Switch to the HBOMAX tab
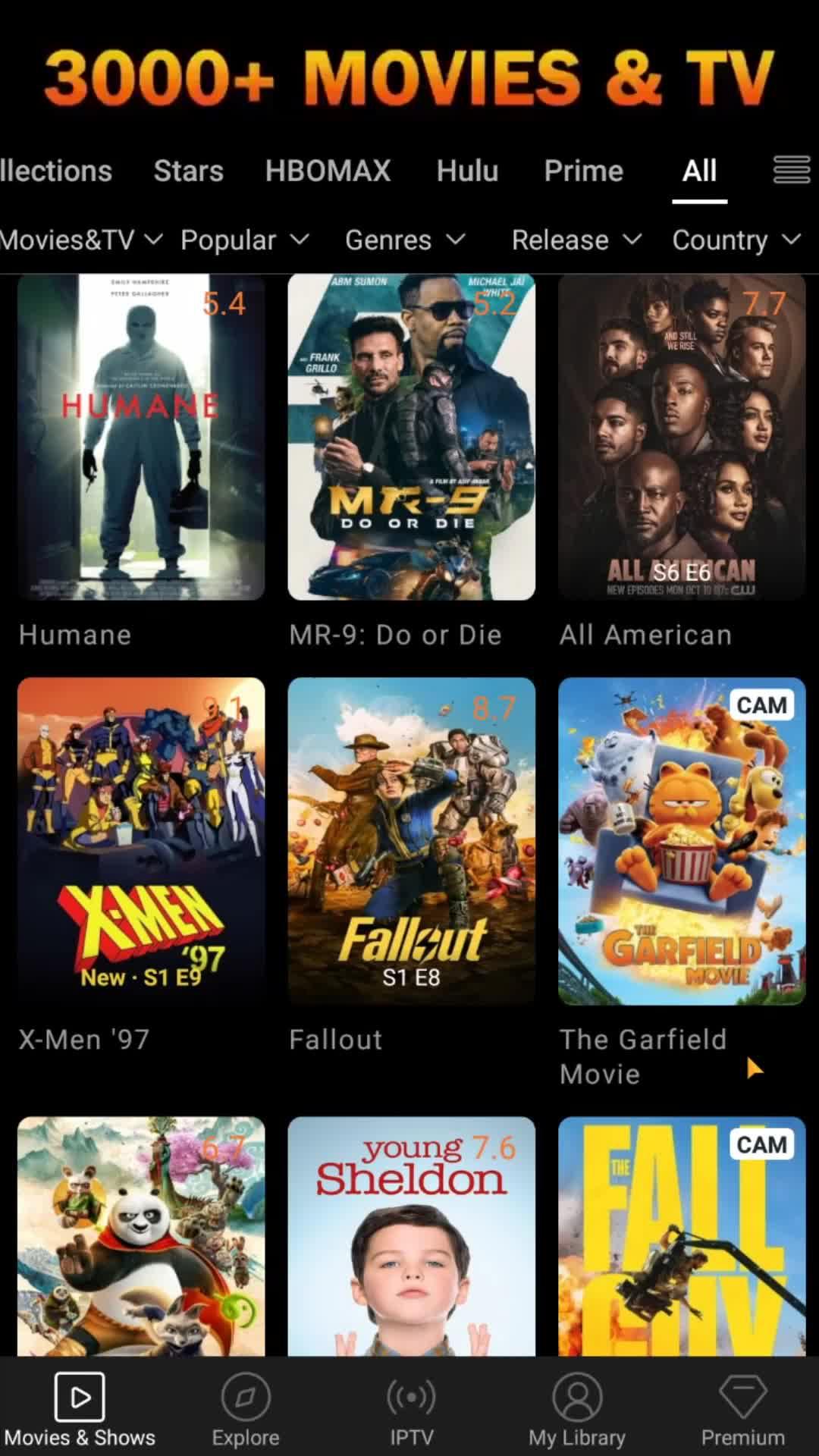The image size is (819, 1456). [328, 171]
